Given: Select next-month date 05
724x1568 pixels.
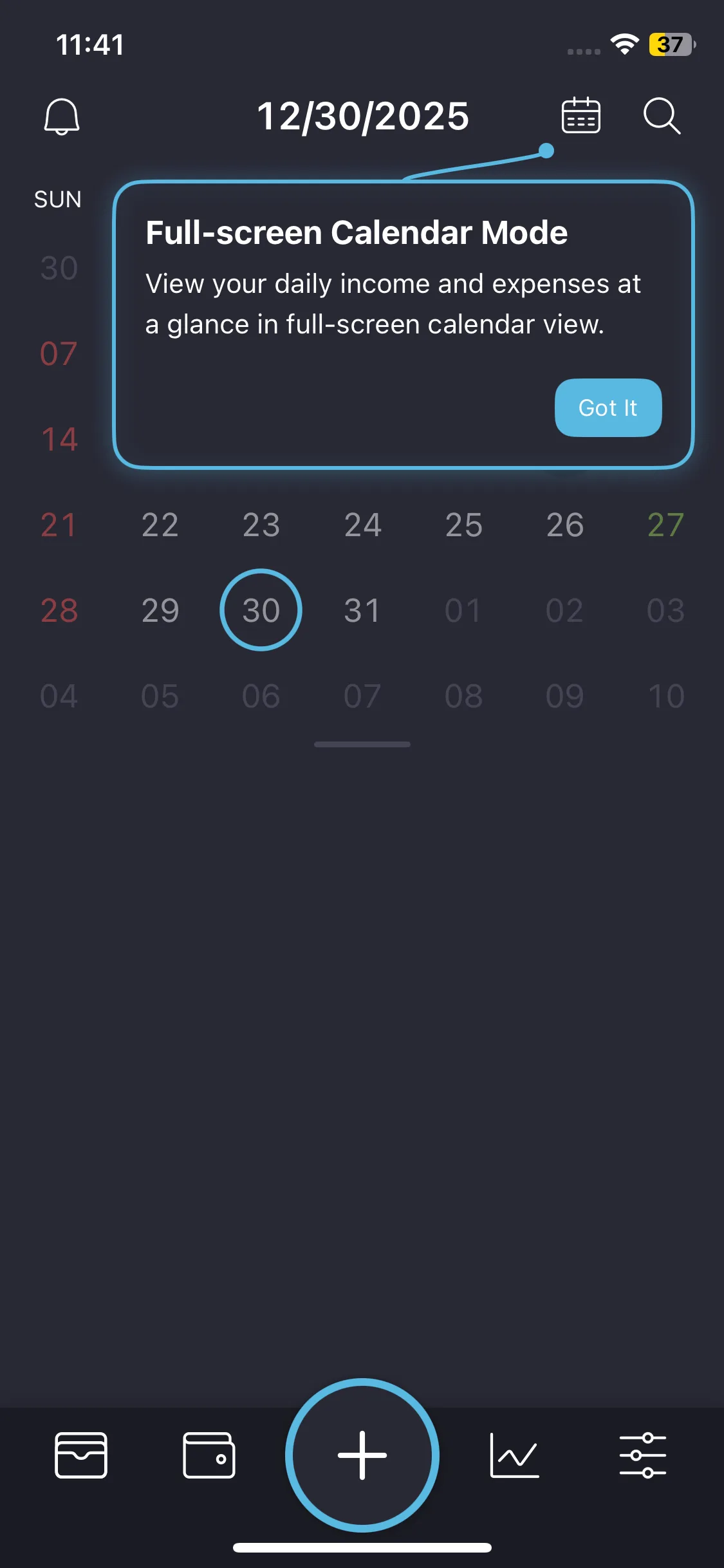Looking at the screenshot, I should pyautogui.click(x=160, y=696).
